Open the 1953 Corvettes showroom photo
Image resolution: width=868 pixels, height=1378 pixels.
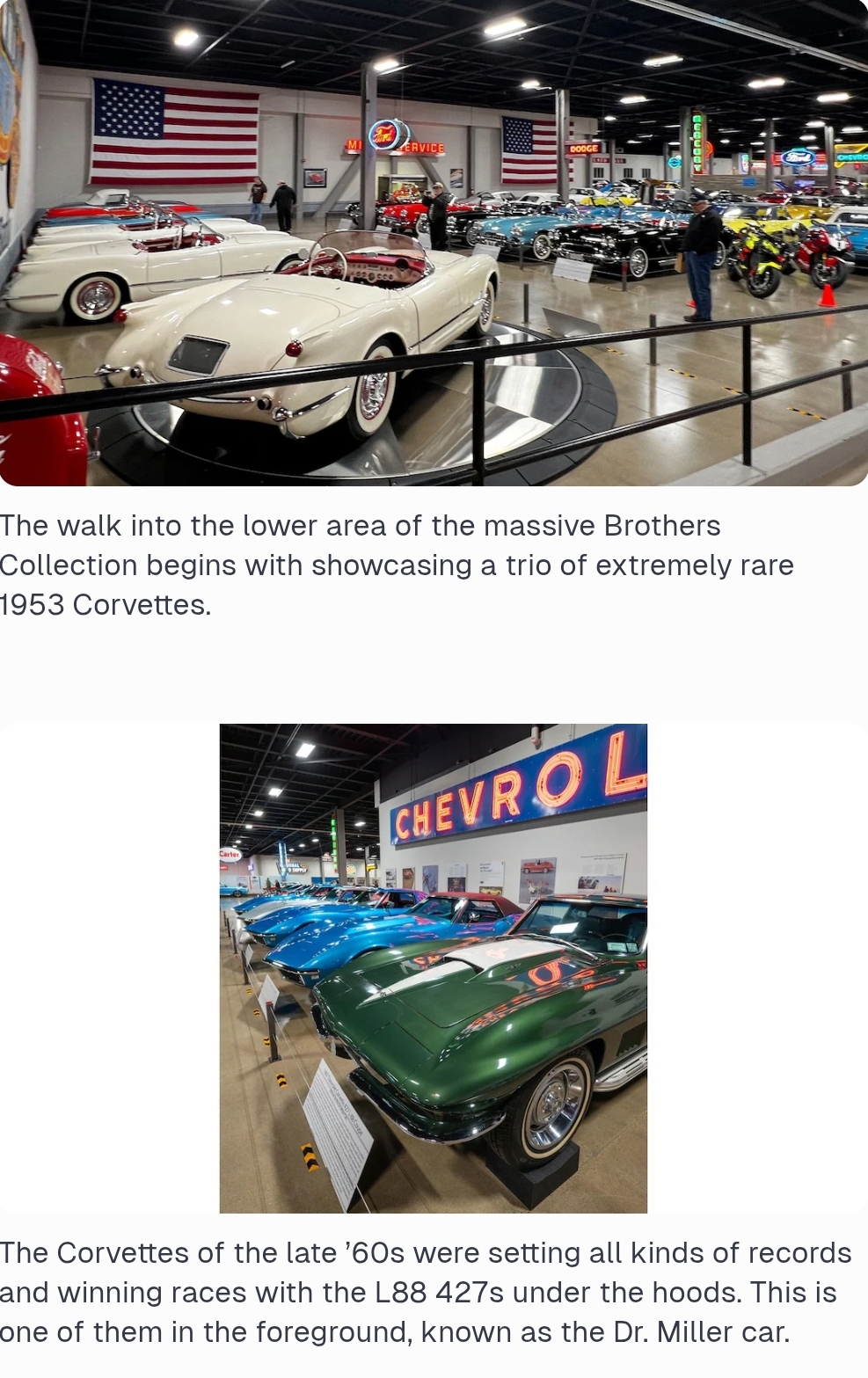(x=434, y=242)
